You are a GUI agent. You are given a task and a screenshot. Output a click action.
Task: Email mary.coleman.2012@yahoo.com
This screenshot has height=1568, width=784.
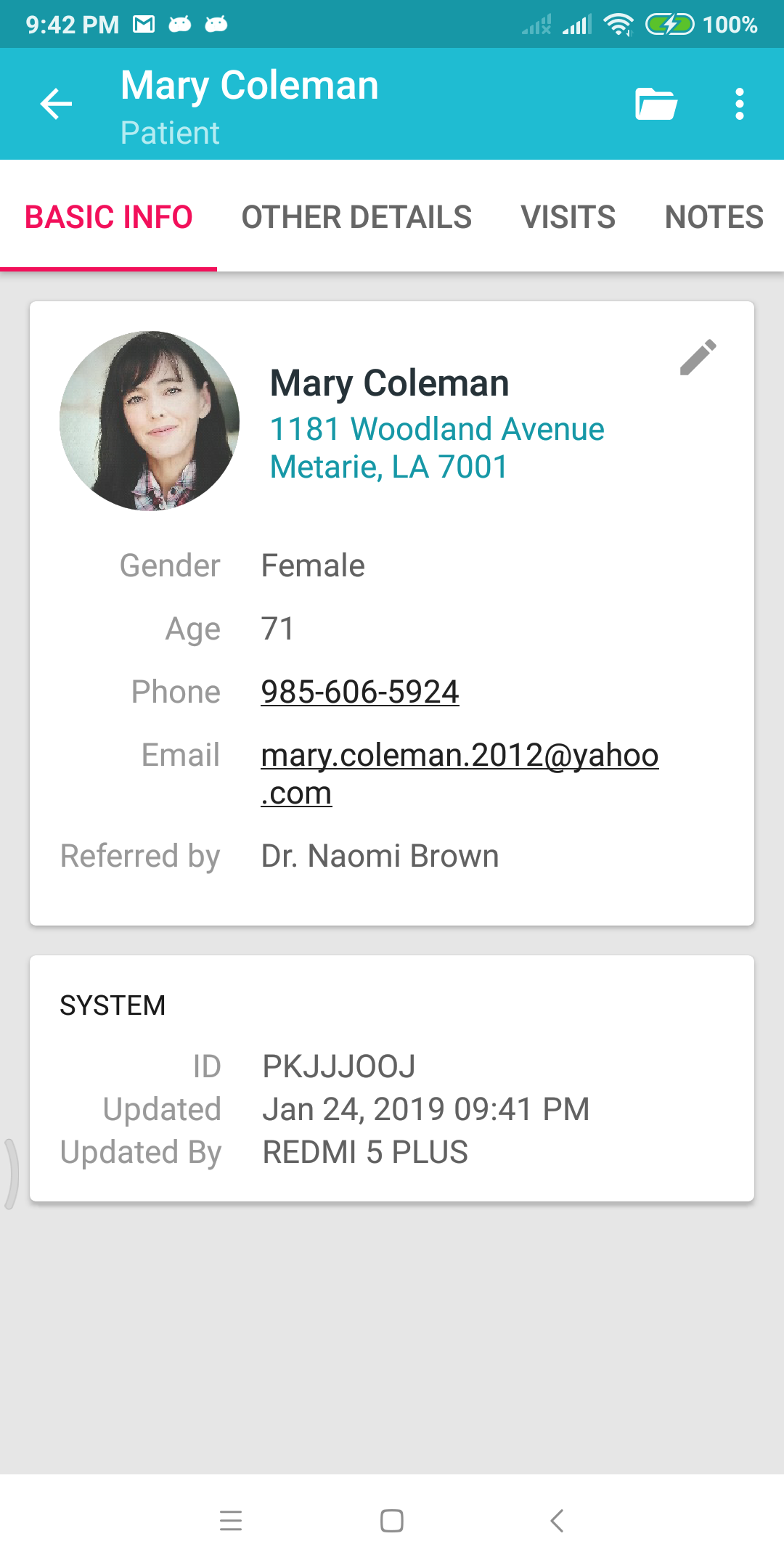tap(460, 774)
